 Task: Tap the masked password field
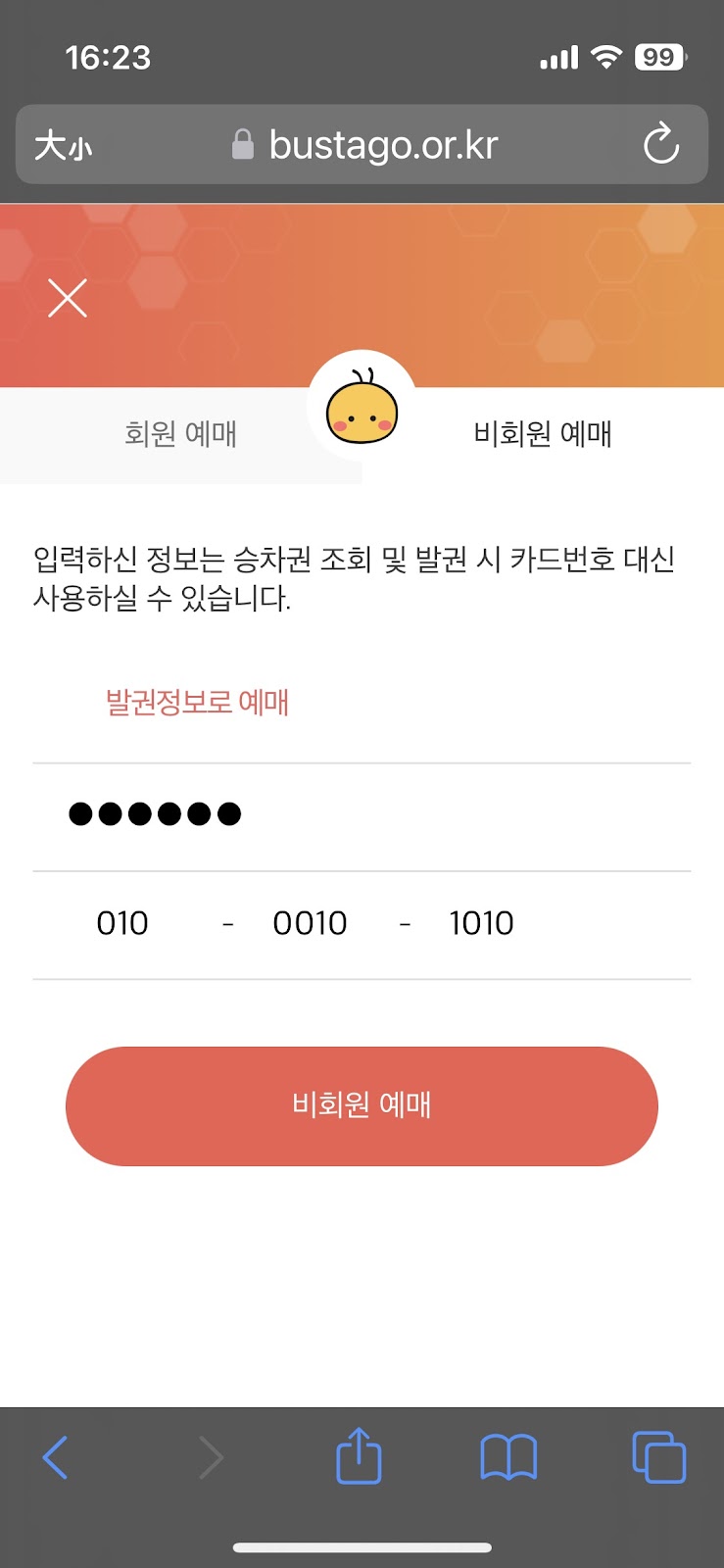tap(362, 815)
